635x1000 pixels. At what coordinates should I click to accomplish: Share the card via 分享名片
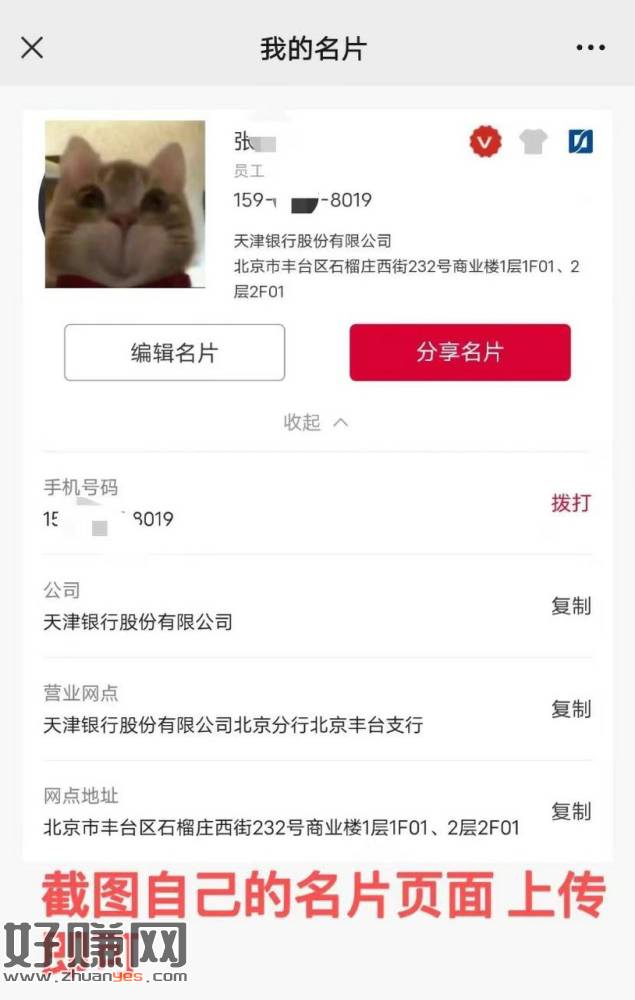pyautogui.click(x=460, y=352)
